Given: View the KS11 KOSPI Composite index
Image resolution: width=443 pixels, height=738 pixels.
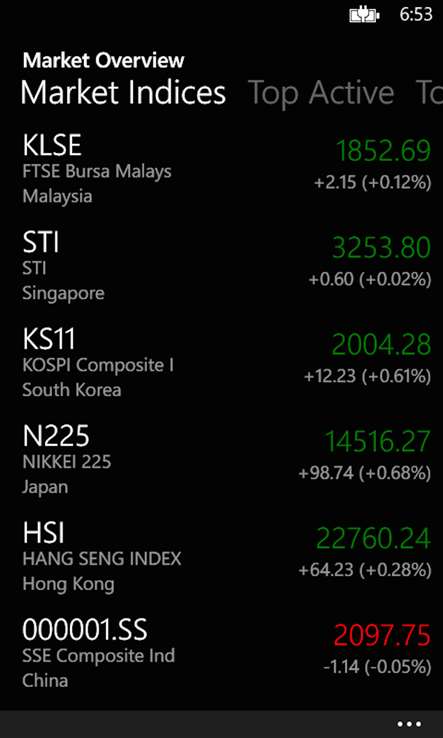Looking at the screenshot, I should pyautogui.click(x=226, y=363).
